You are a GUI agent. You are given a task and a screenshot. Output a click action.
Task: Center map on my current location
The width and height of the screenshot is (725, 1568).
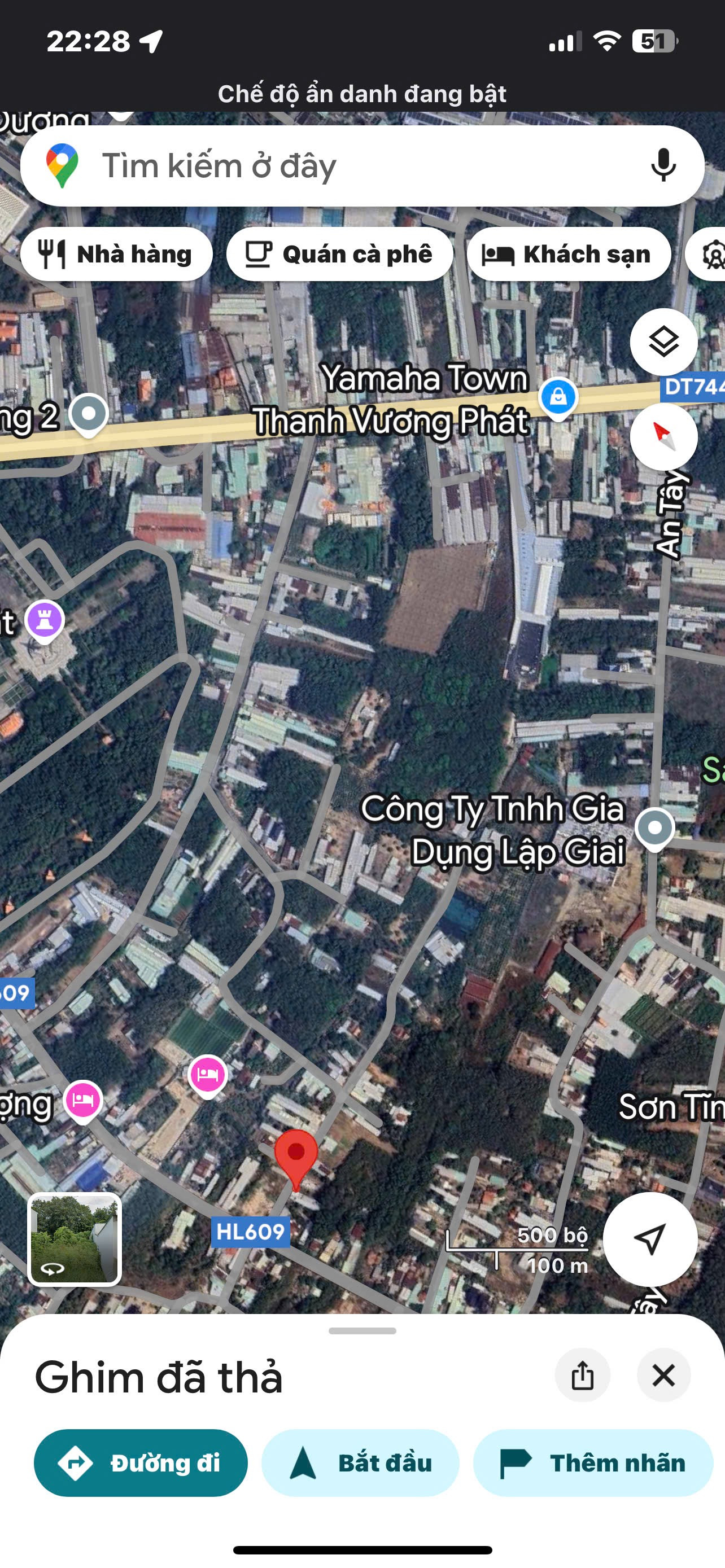pos(649,1238)
